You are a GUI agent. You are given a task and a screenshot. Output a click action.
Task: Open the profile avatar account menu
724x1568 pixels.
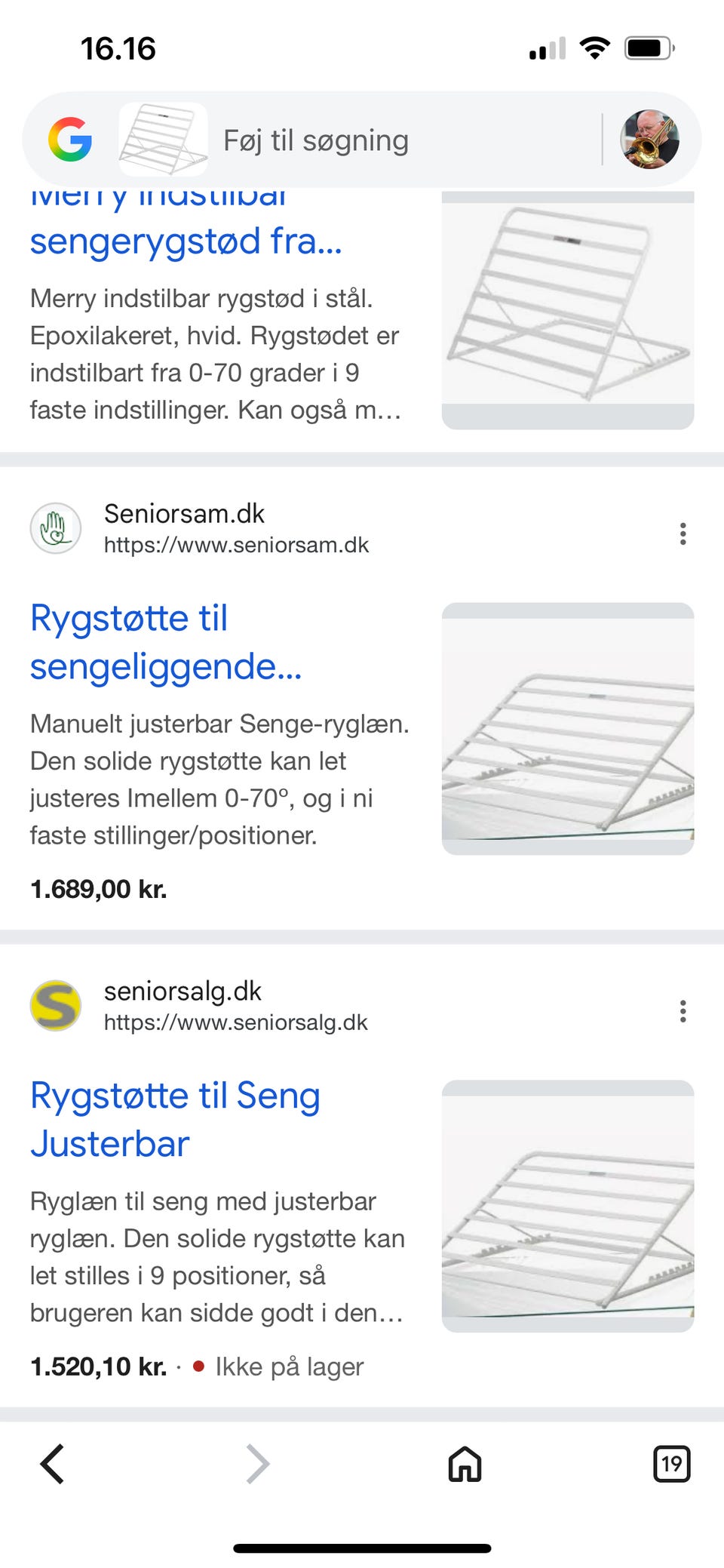point(649,140)
